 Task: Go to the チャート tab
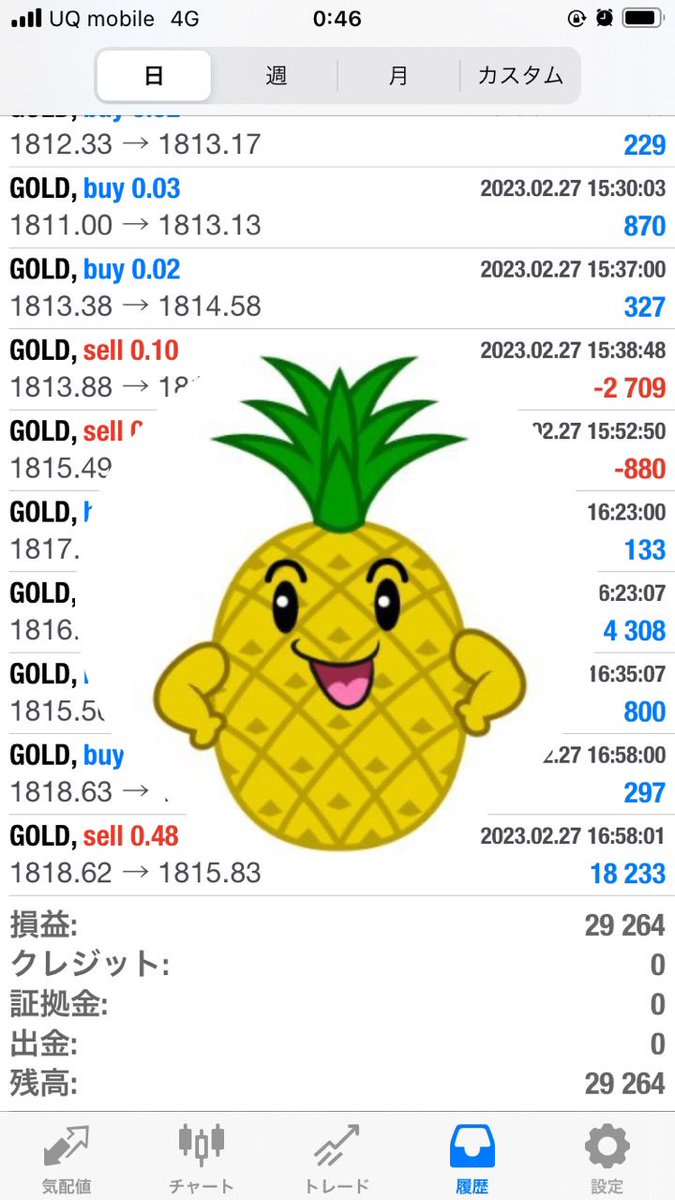point(201,1157)
